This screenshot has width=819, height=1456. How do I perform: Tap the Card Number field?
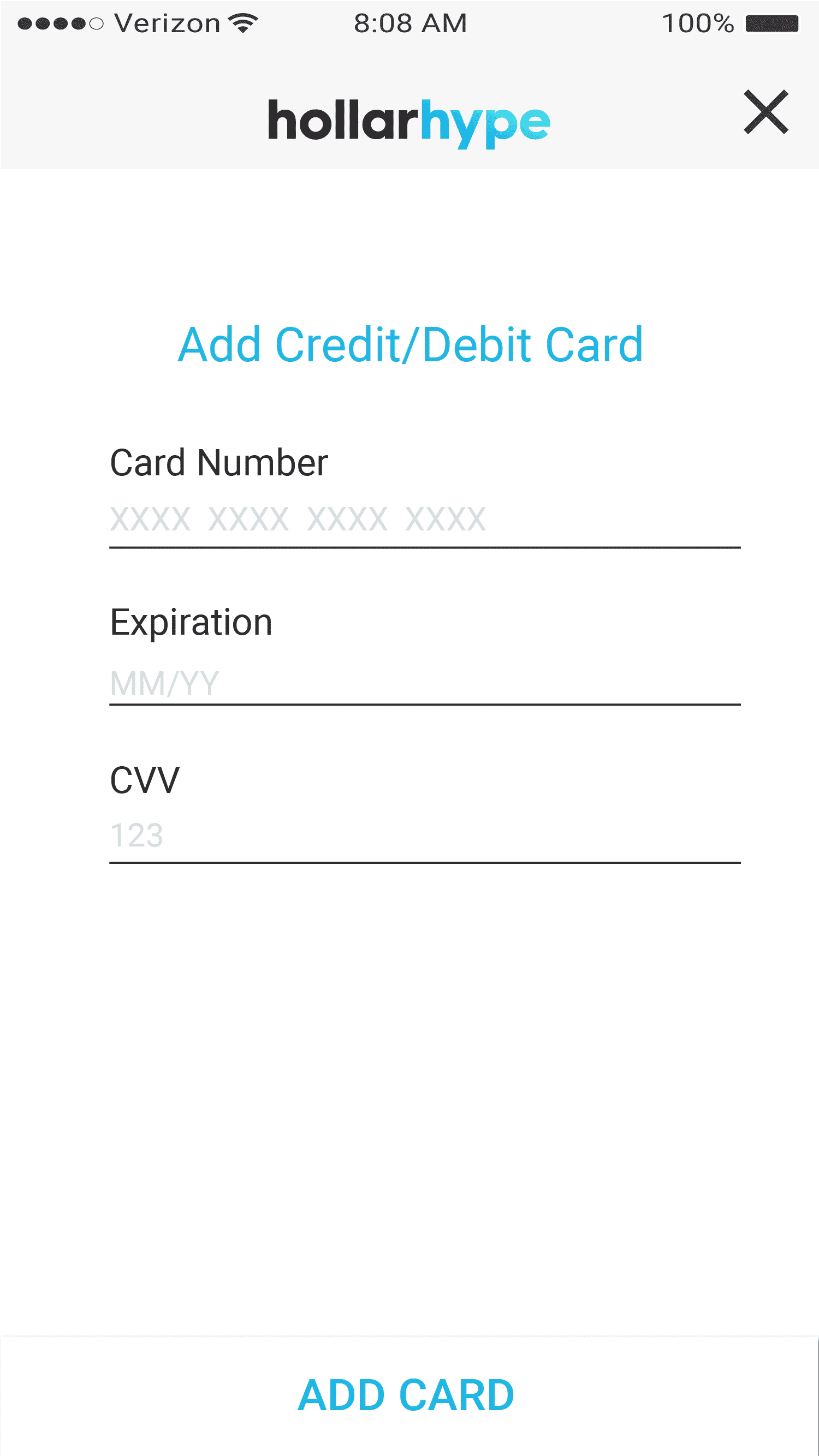(x=425, y=520)
